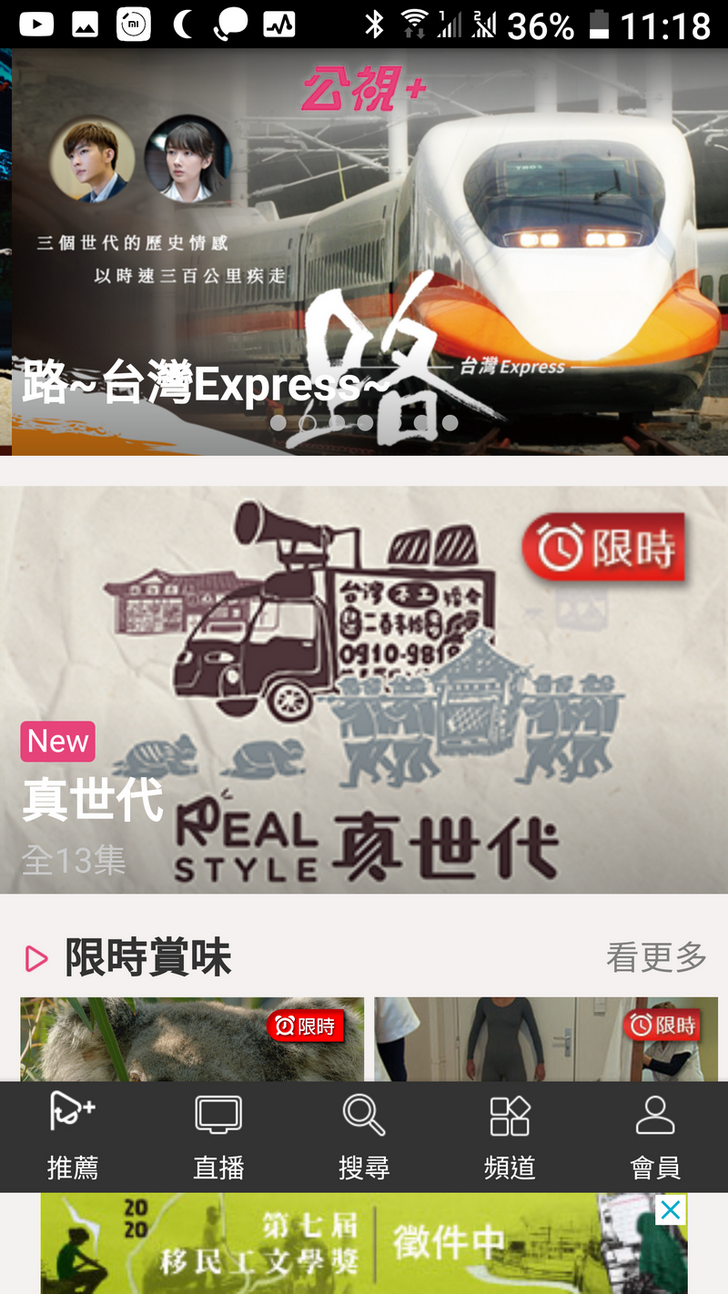Open the 頻道 tab
The height and width of the screenshot is (1294, 728).
(x=510, y=1137)
